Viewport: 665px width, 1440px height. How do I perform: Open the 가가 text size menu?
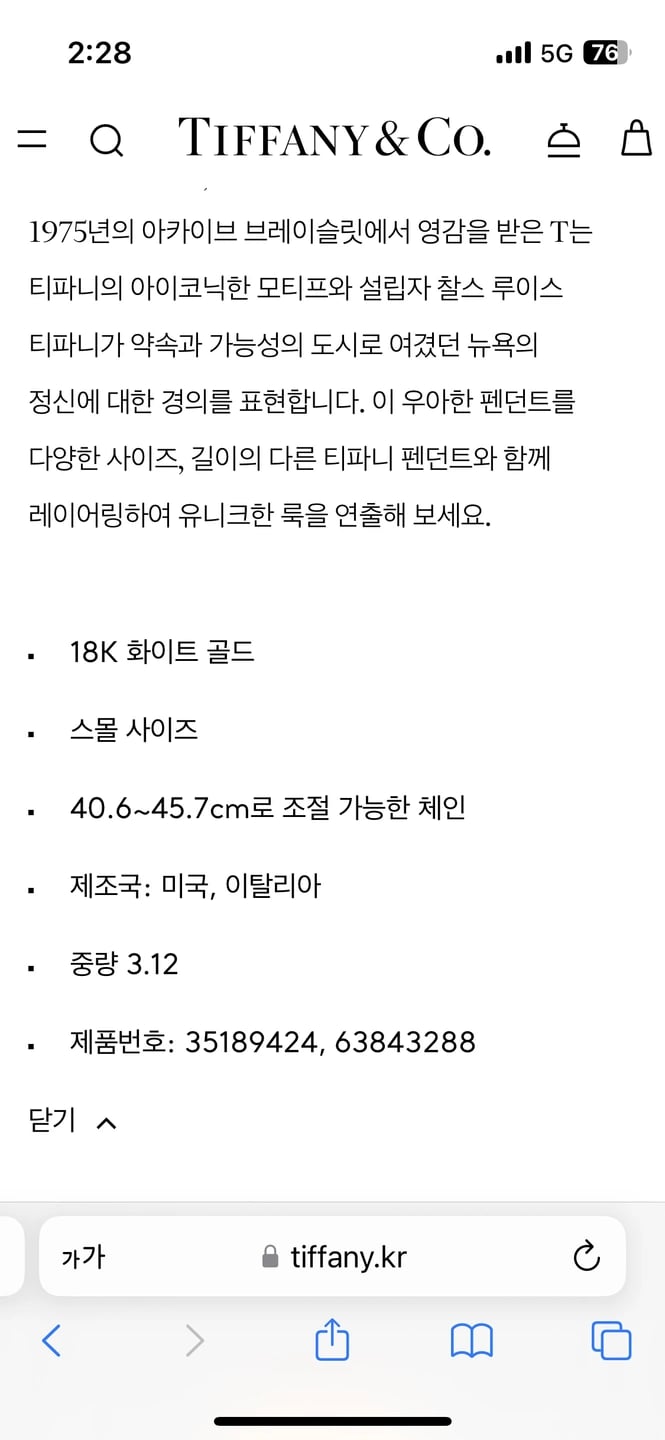click(x=83, y=1257)
